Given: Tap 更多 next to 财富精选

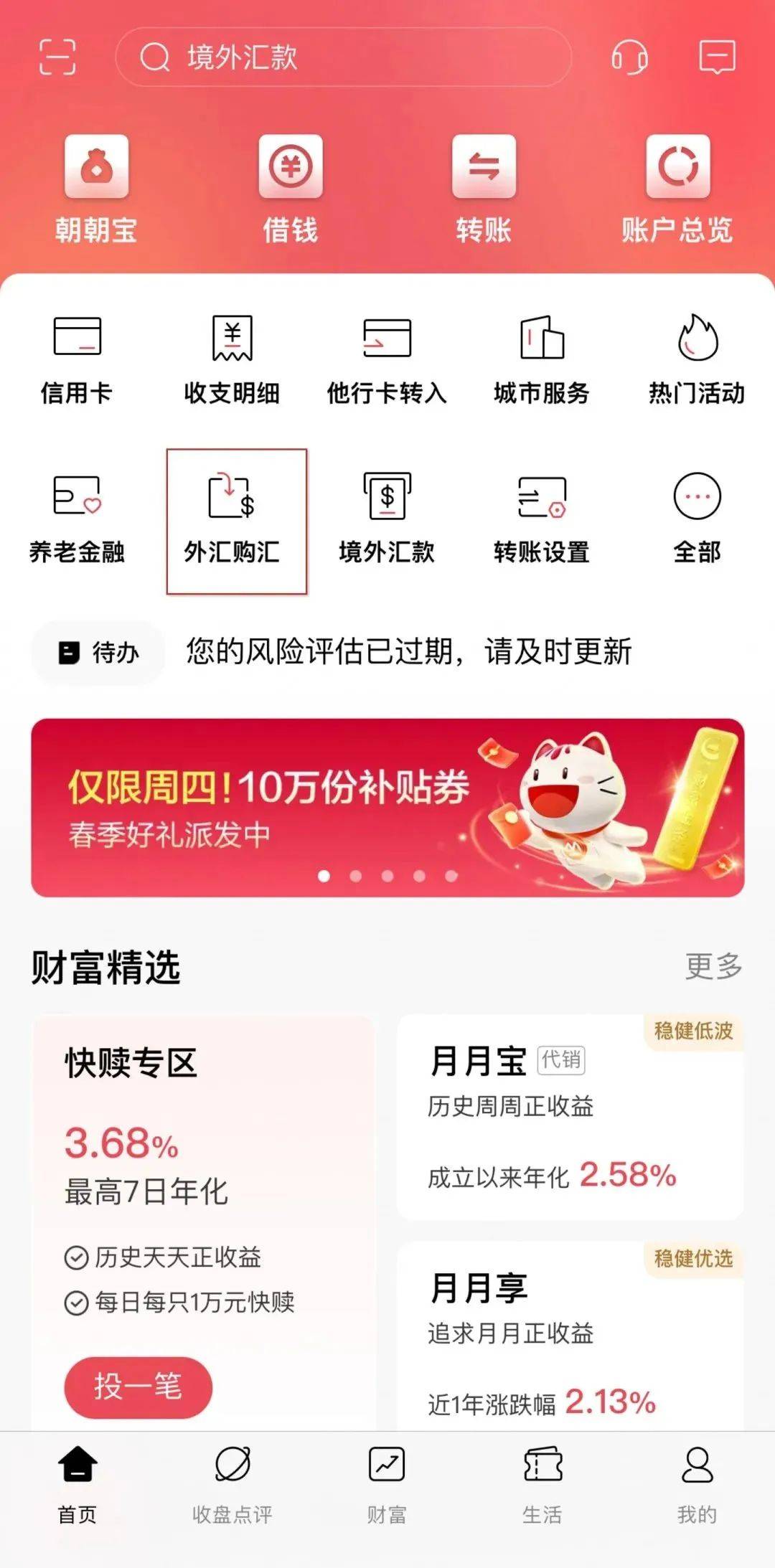Looking at the screenshot, I should pyautogui.click(x=713, y=966).
